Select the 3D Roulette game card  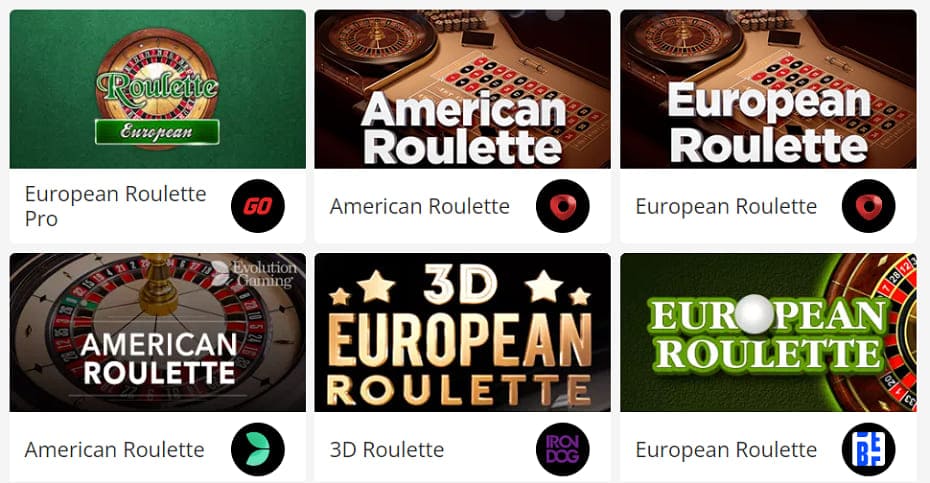click(x=462, y=332)
